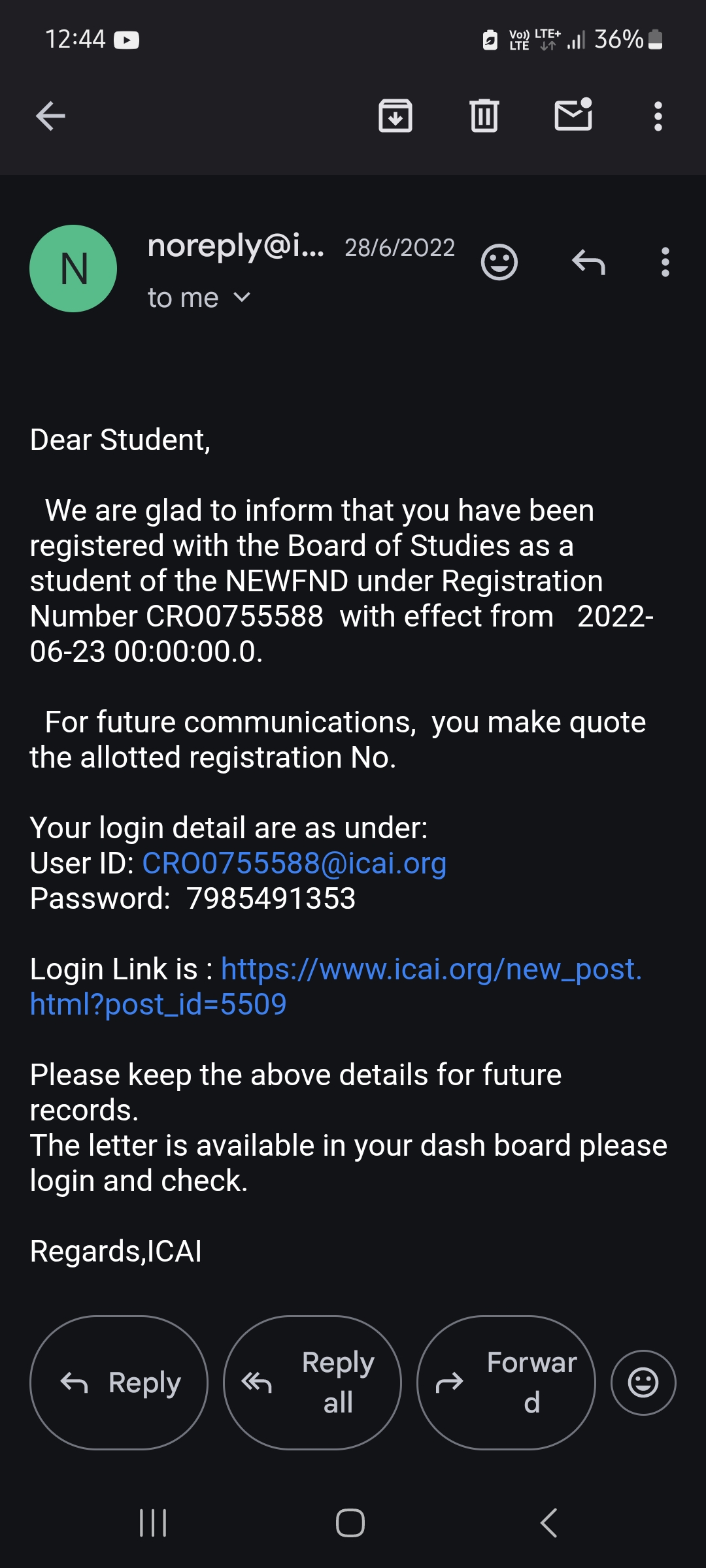The width and height of the screenshot is (706, 1568).
Task: Add emoji reaction at the bottom
Action: pyautogui.click(x=643, y=1382)
